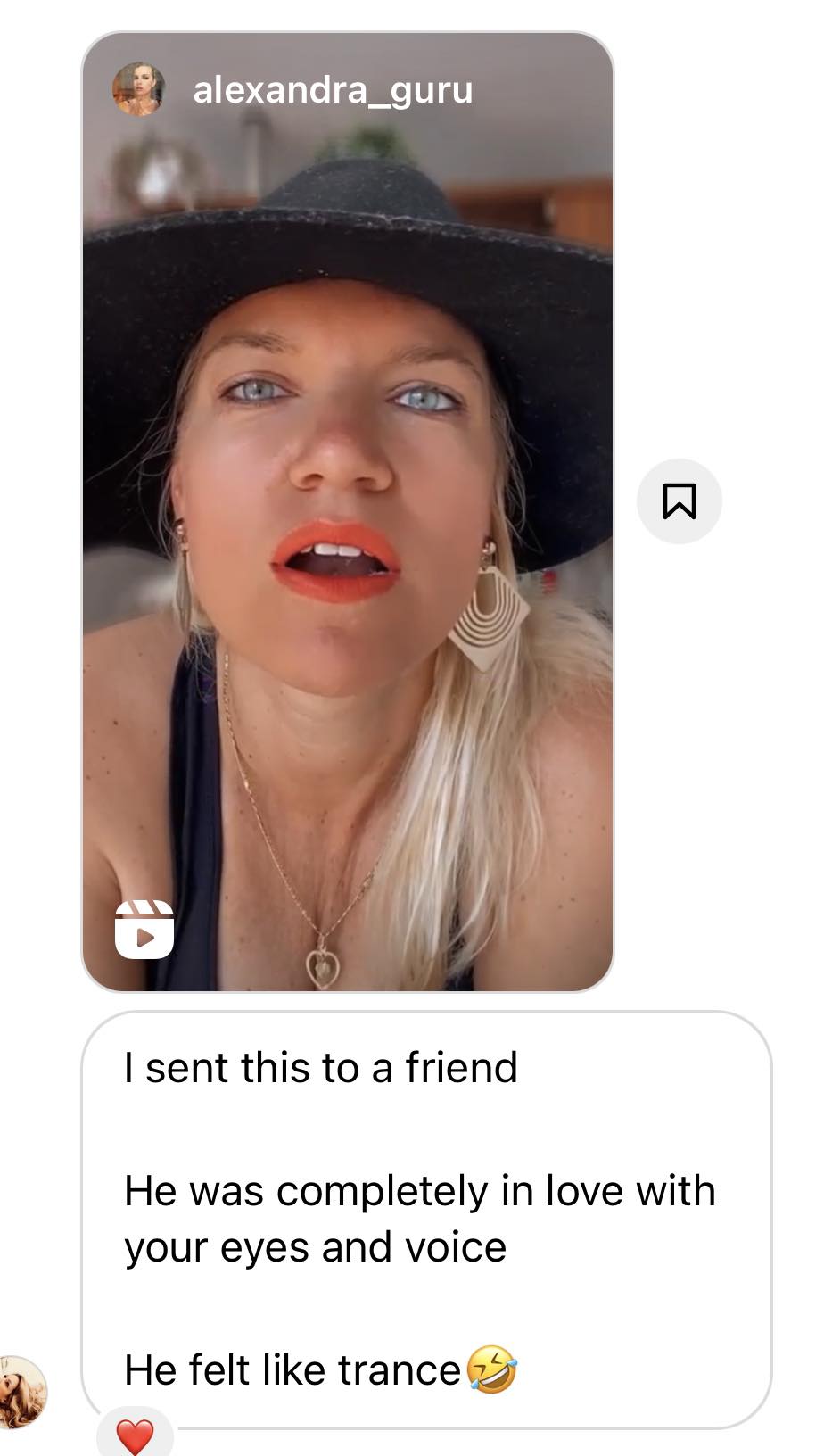Save the shared reel with bookmark icon

[x=679, y=500]
